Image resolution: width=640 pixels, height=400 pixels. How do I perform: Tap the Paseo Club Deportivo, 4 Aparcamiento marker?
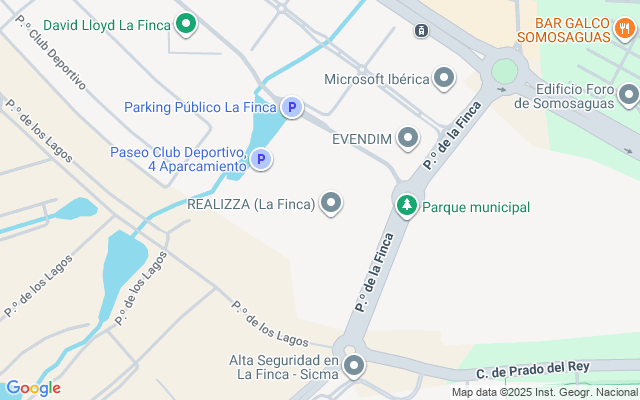[x=261, y=159]
